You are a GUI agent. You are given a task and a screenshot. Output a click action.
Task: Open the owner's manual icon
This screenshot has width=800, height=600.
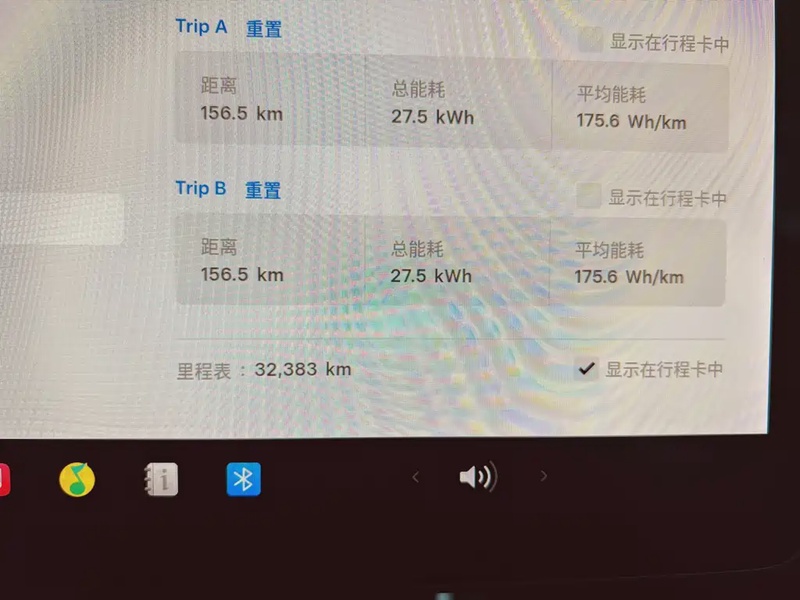(x=160, y=480)
